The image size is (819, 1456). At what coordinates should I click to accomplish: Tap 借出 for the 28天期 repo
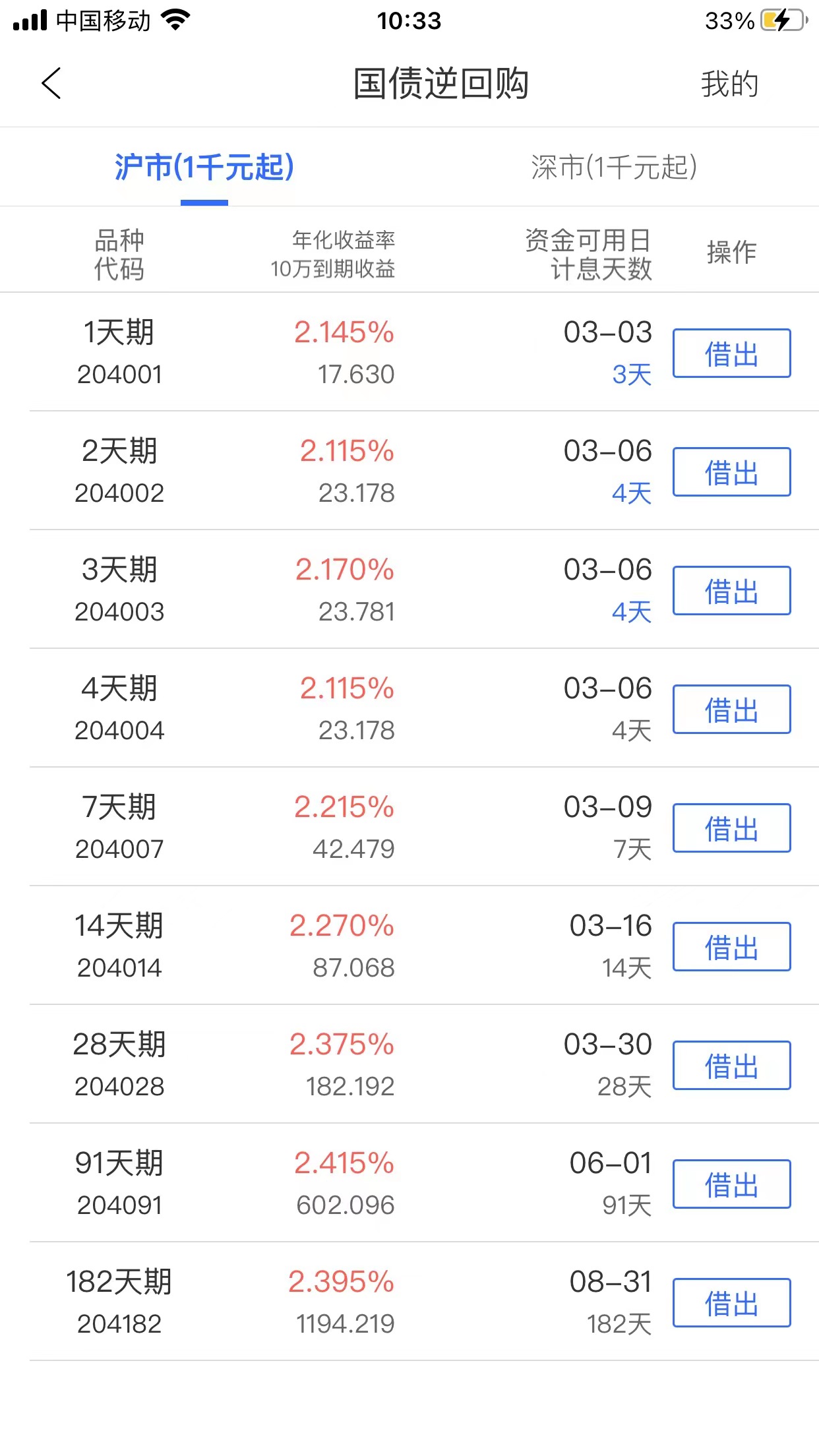[731, 1066]
